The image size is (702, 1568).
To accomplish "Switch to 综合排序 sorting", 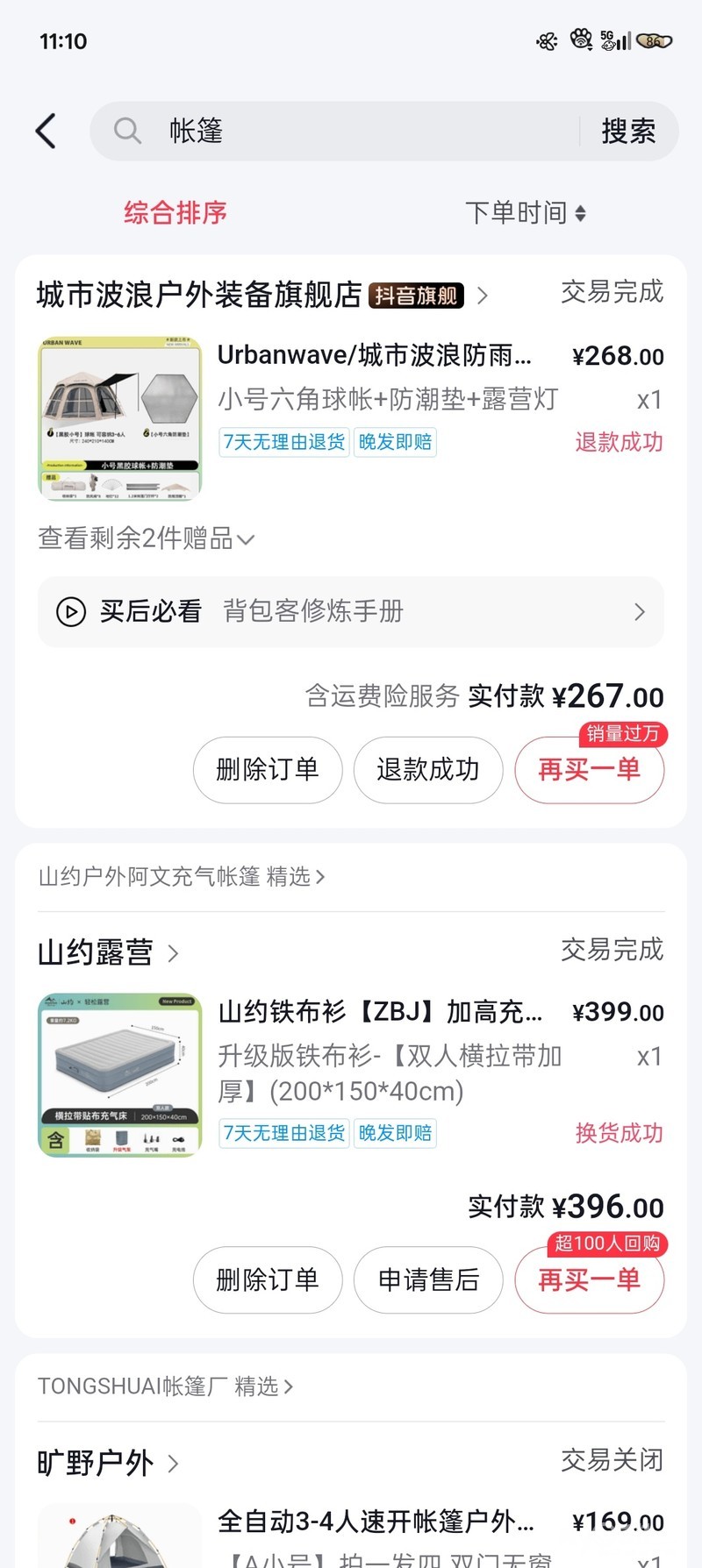I will (x=175, y=213).
